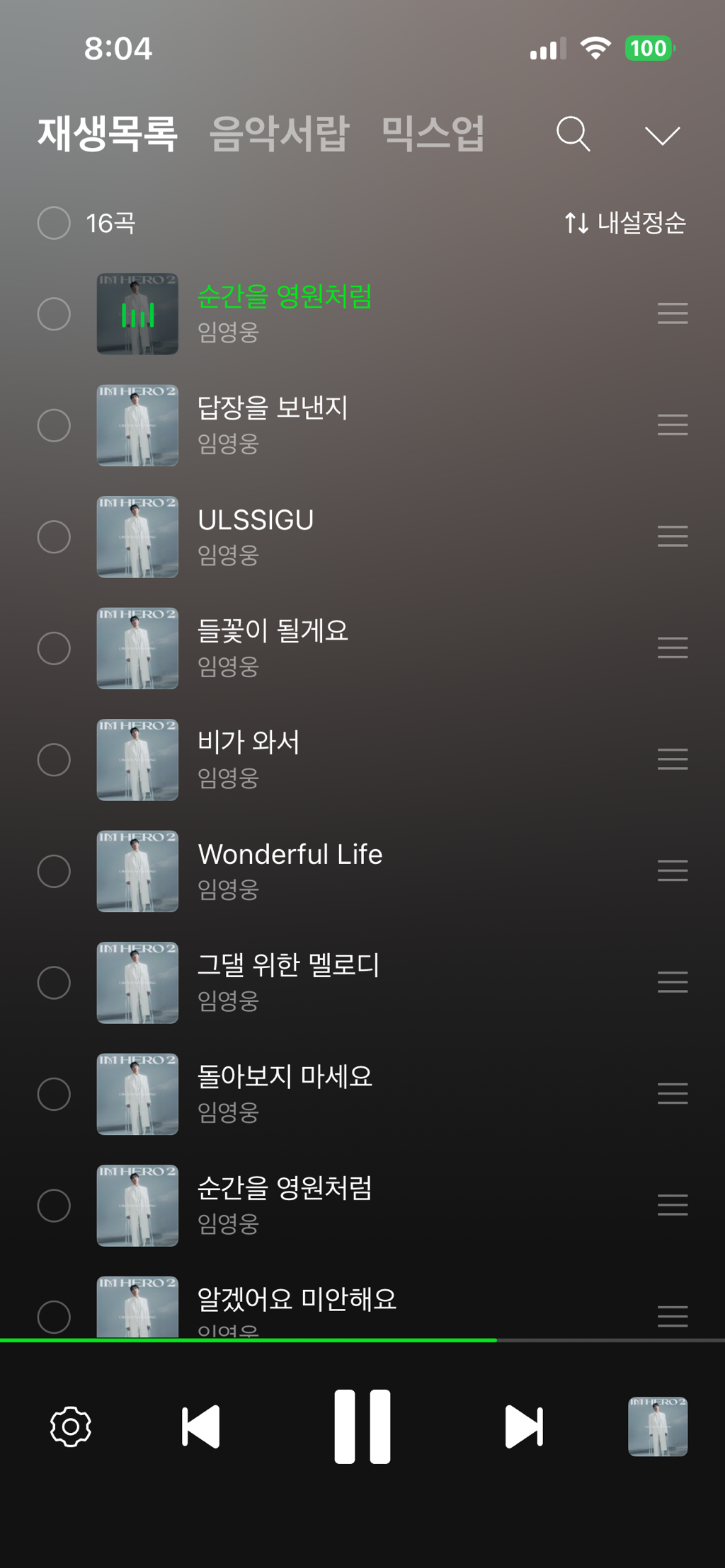Switch to the 음악서랍 tab
The image size is (725, 1568).
click(x=280, y=133)
